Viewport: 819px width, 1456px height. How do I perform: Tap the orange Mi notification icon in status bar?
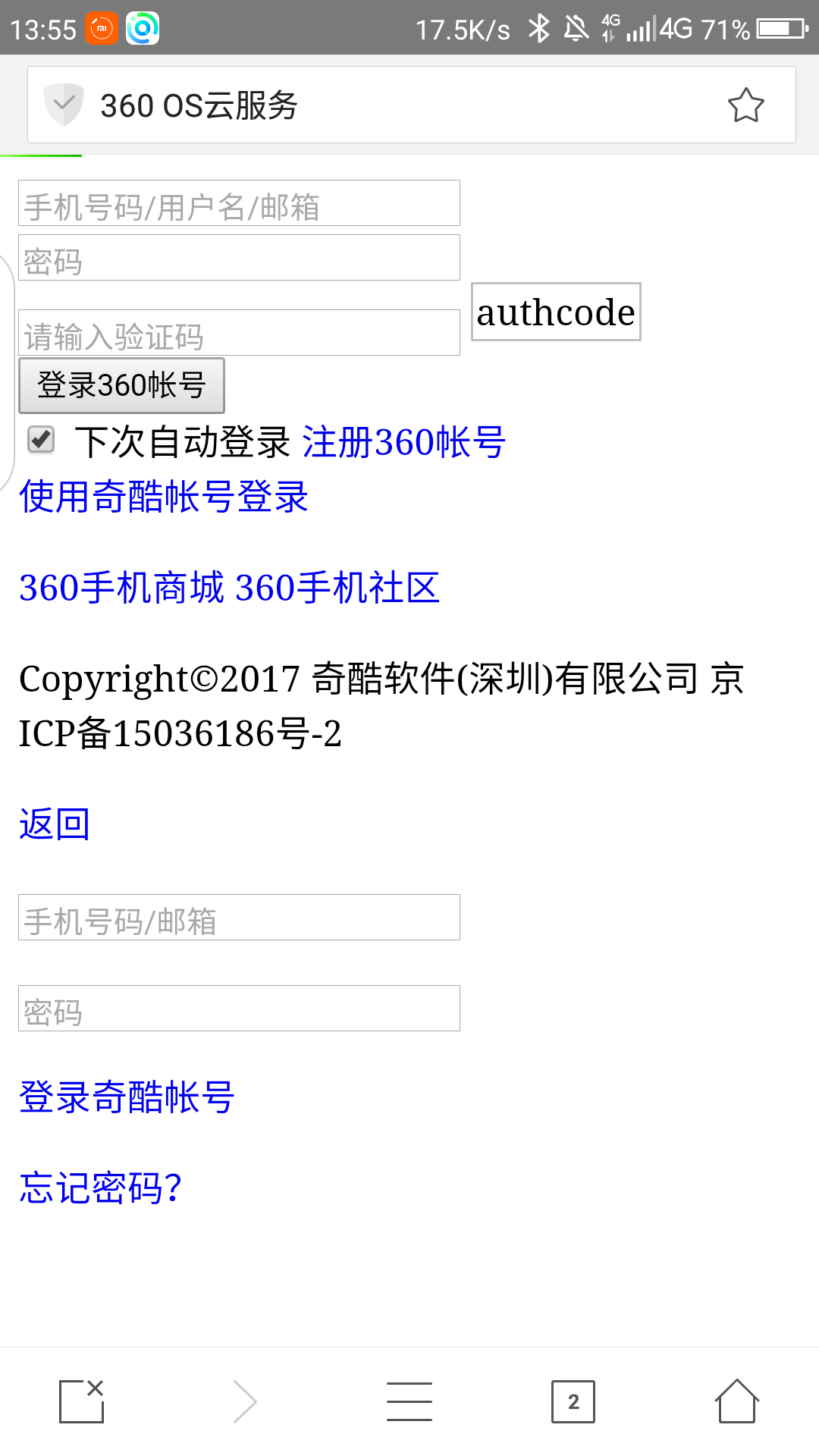click(x=102, y=29)
